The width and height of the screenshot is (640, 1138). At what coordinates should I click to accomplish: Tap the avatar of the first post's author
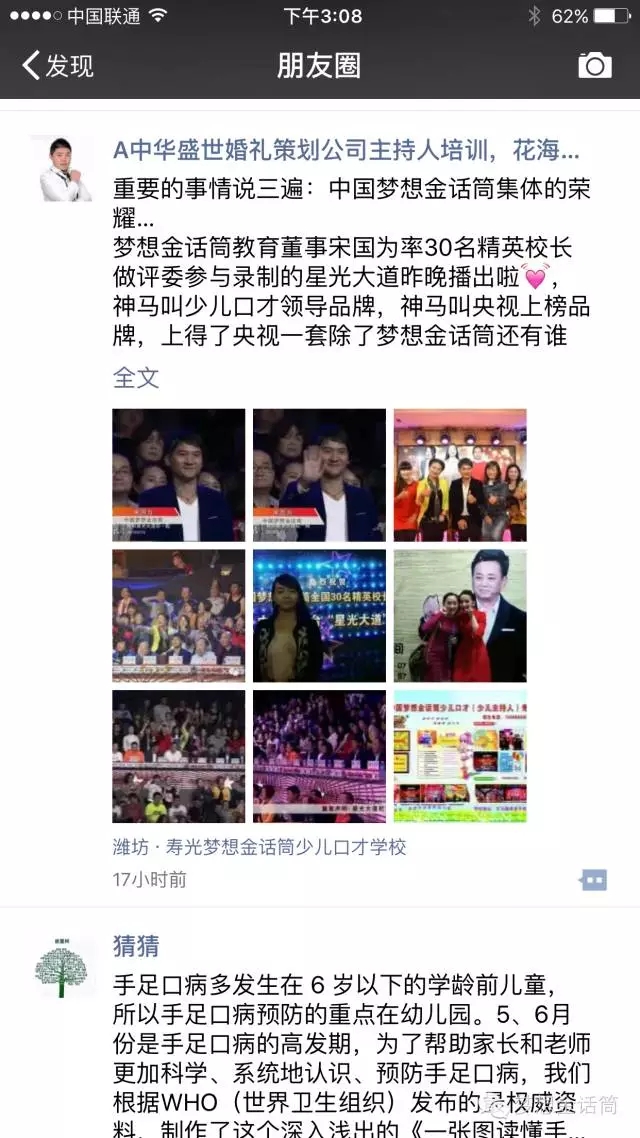click(61, 168)
